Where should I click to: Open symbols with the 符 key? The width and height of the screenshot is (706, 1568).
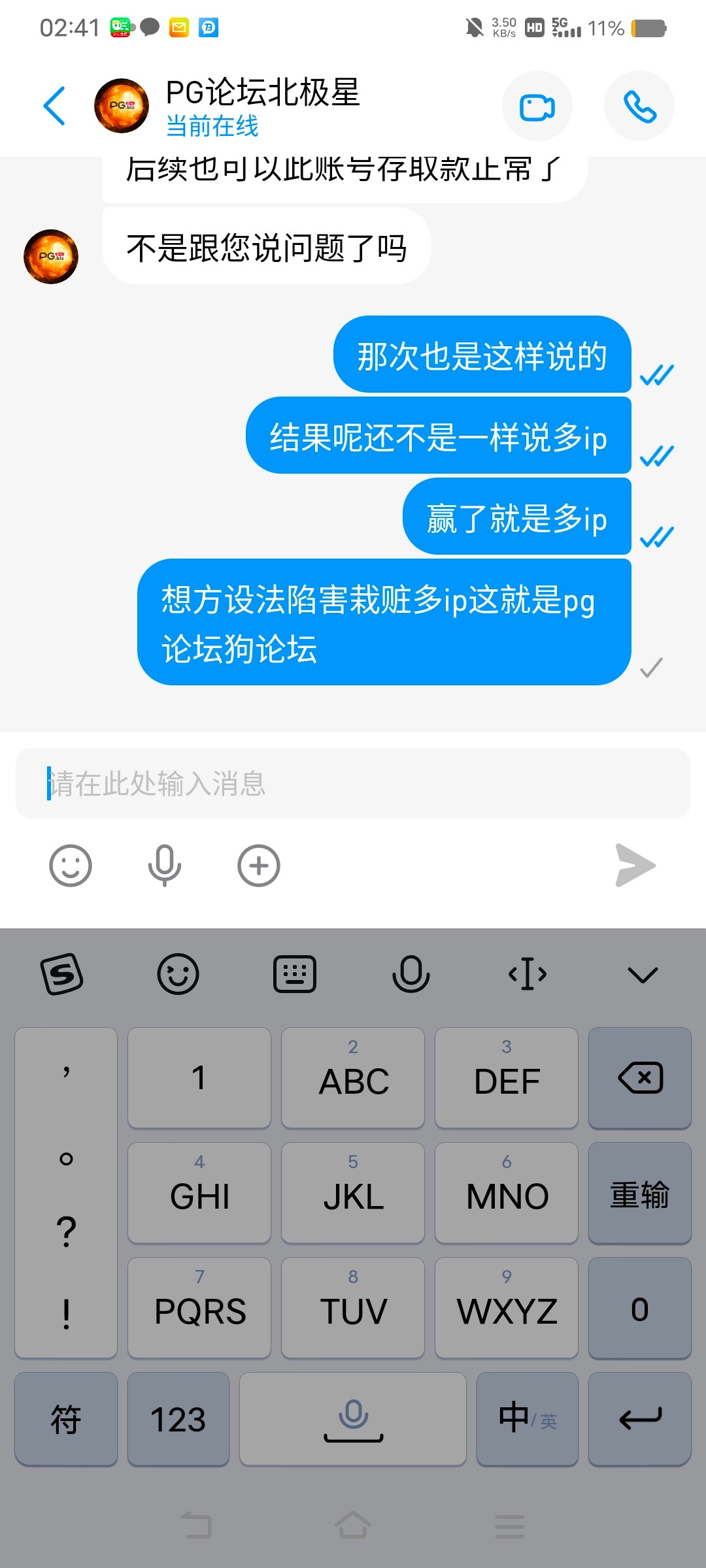(66, 1419)
